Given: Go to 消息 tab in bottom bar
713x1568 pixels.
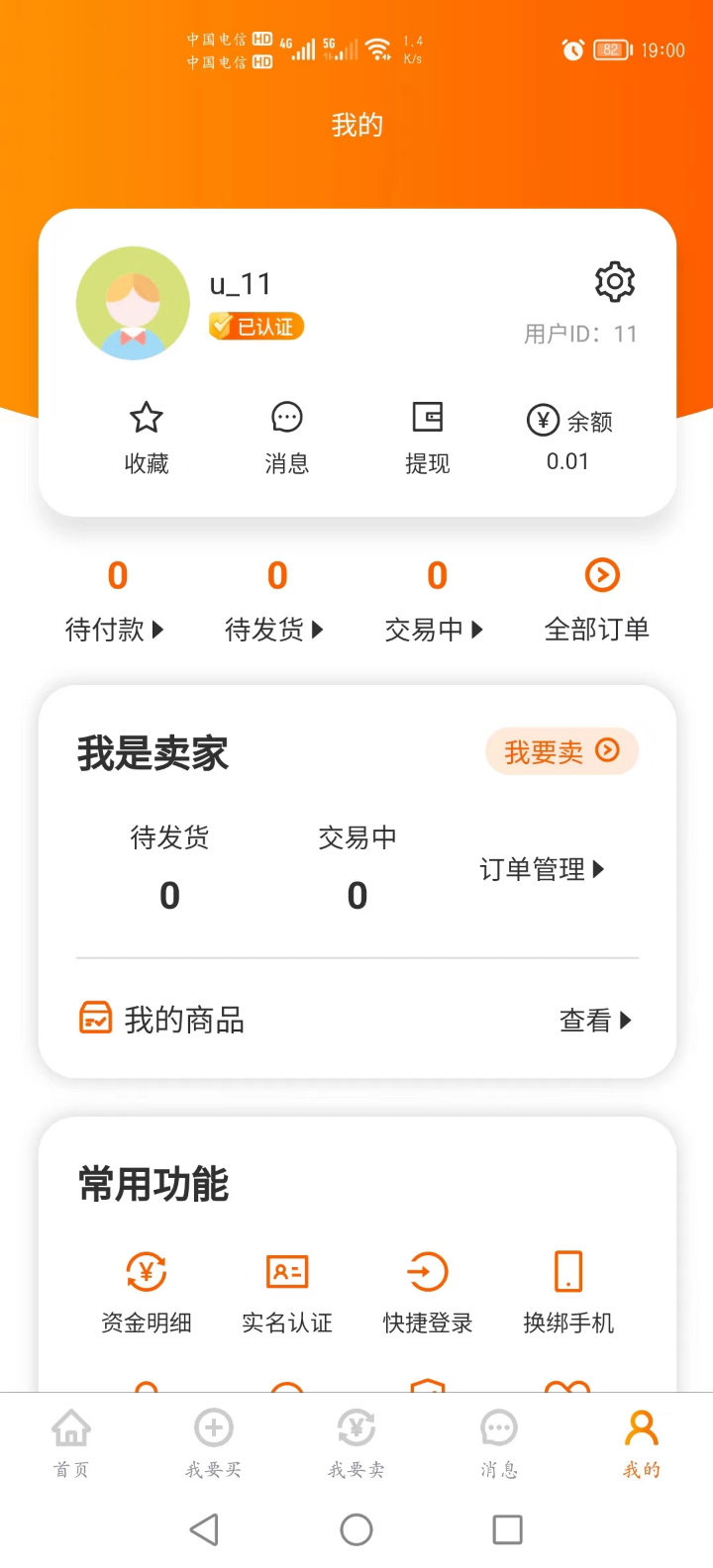Looking at the screenshot, I should pyautogui.click(x=498, y=1443).
